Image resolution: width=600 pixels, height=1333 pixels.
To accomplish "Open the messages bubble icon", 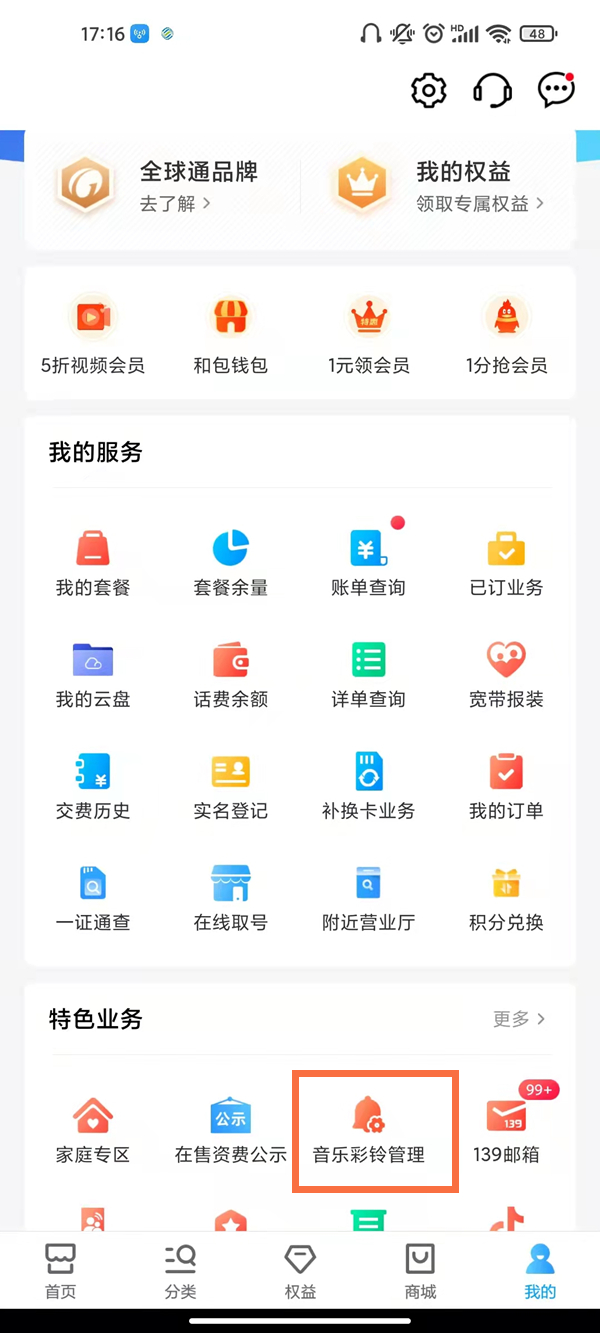I will point(556,91).
